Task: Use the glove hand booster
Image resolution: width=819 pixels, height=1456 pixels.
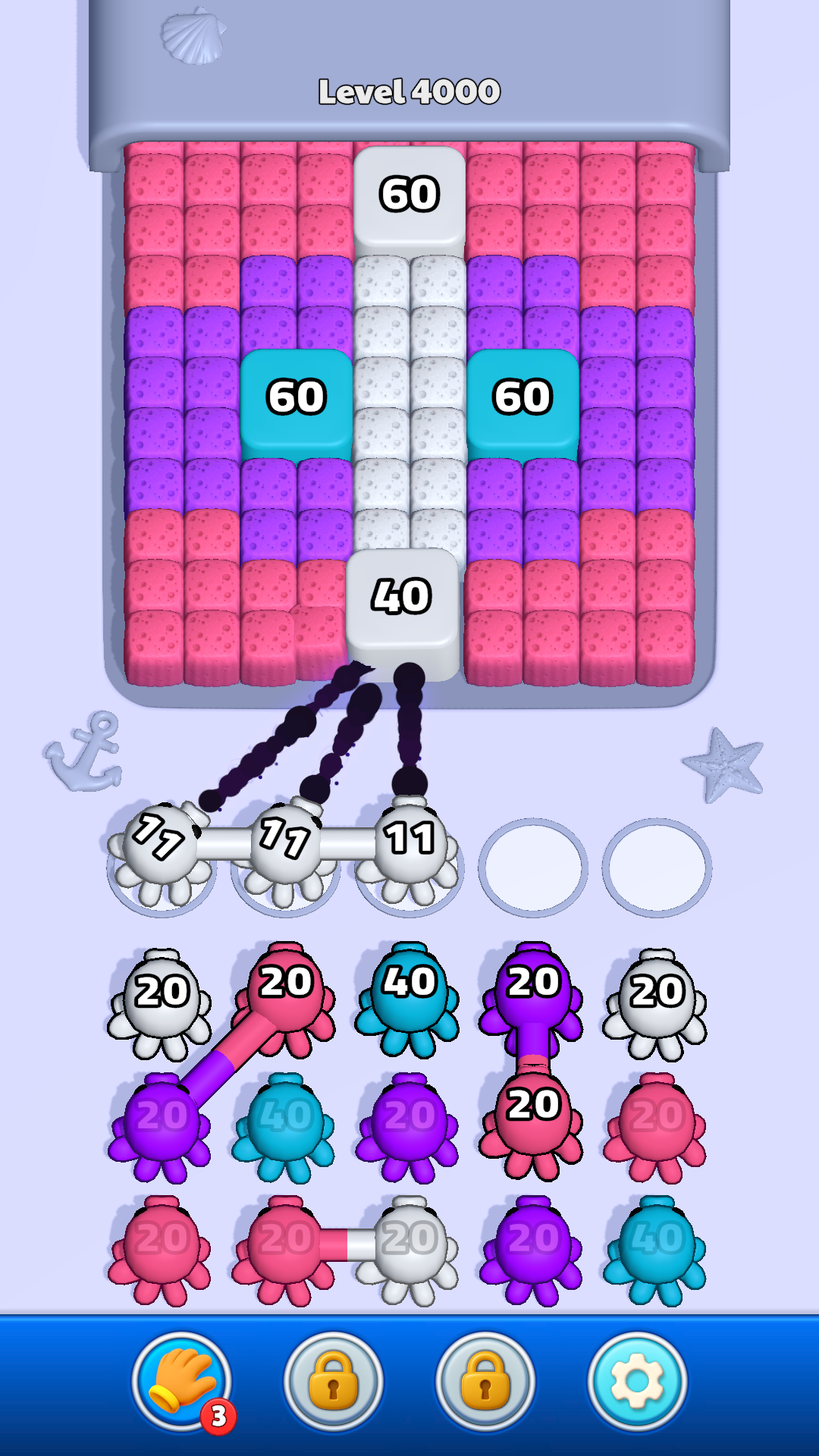Action: click(x=182, y=1381)
